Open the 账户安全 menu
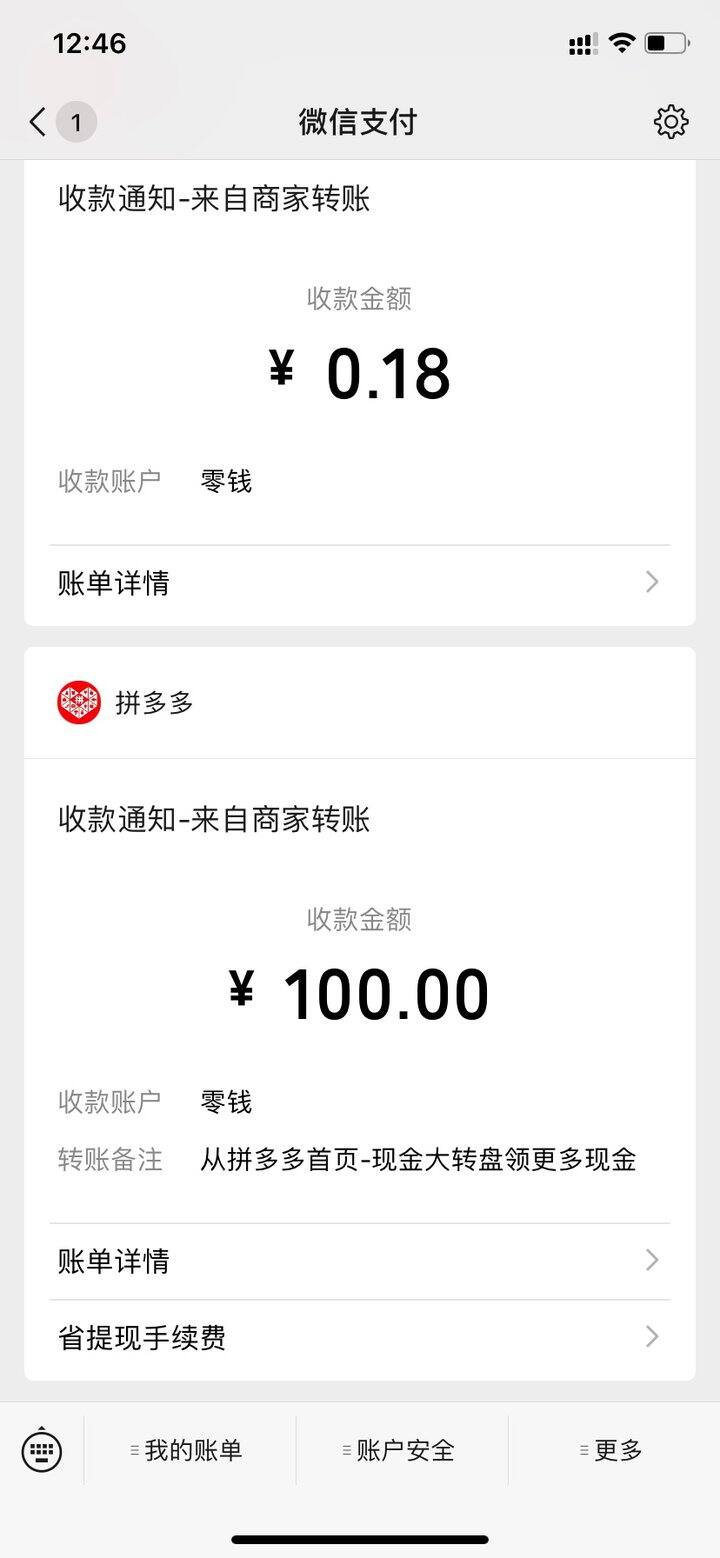 tap(402, 1450)
